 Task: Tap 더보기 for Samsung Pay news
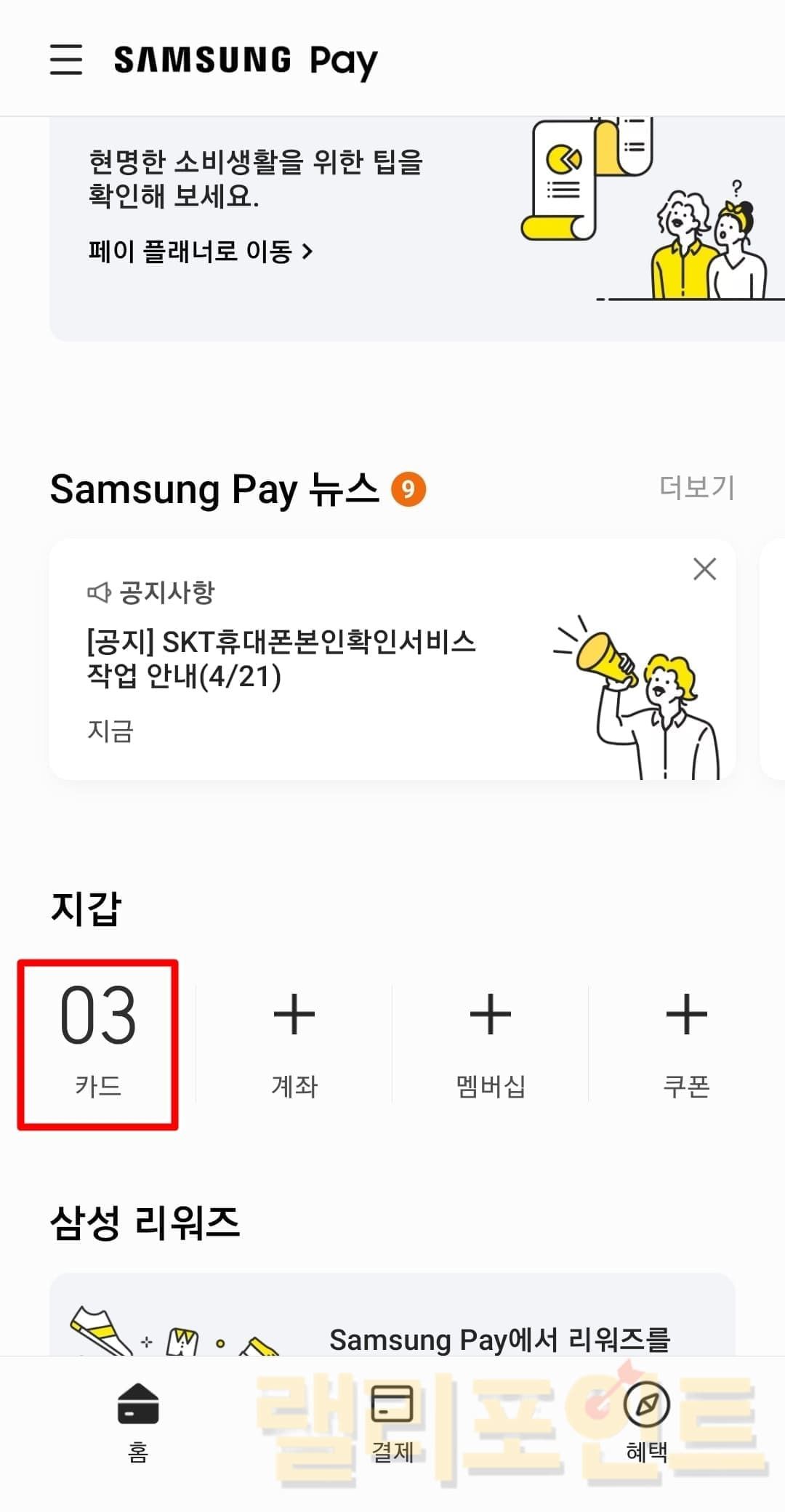pyautogui.click(x=696, y=487)
